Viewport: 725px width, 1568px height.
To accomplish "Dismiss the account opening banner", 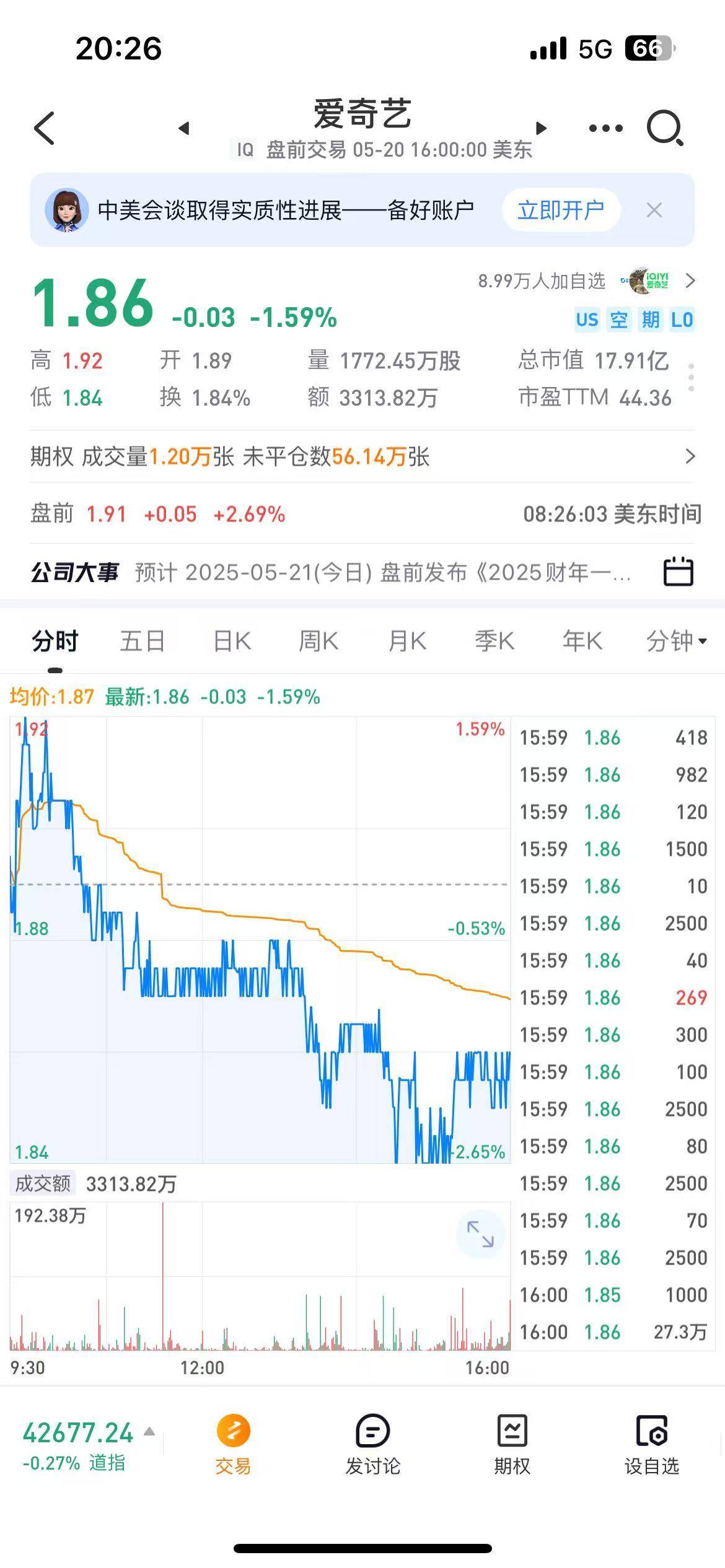I will [x=654, y=210].
